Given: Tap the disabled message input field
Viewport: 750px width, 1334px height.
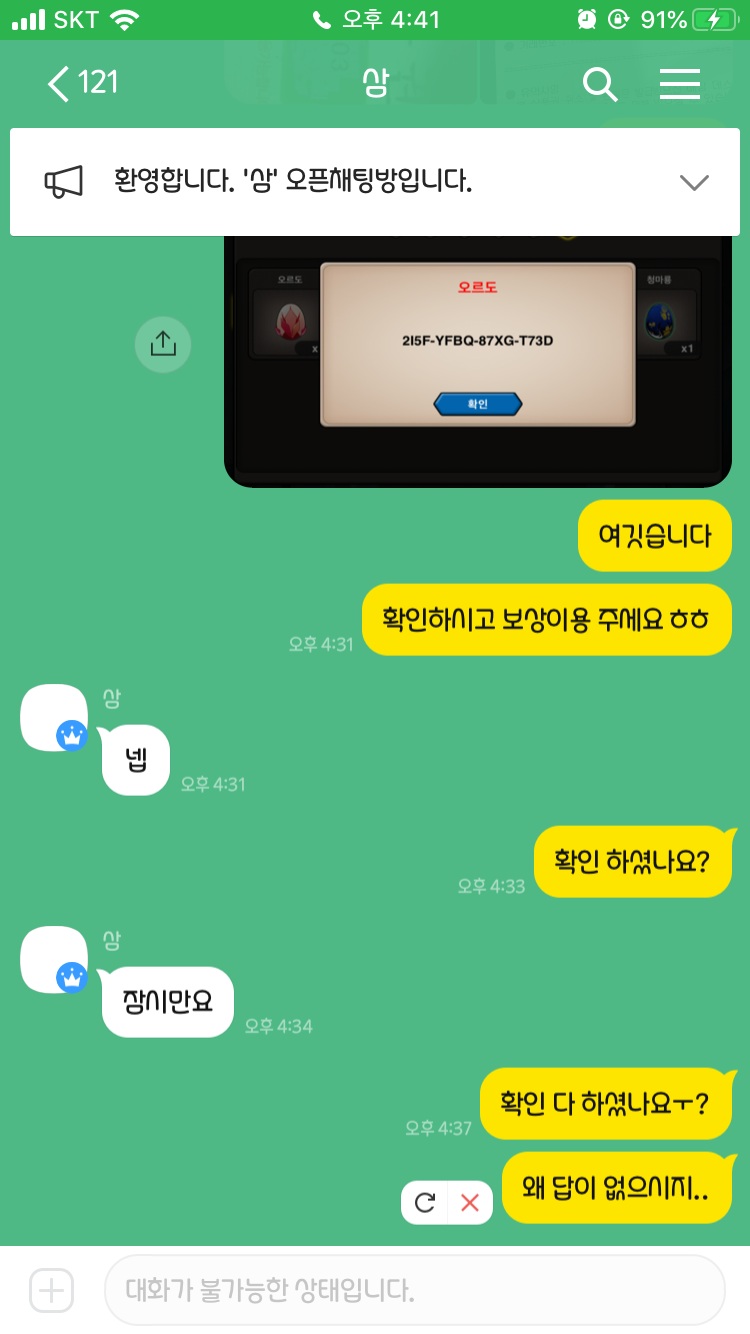Looking at the screenshot, I should [x=414, y=1290].
